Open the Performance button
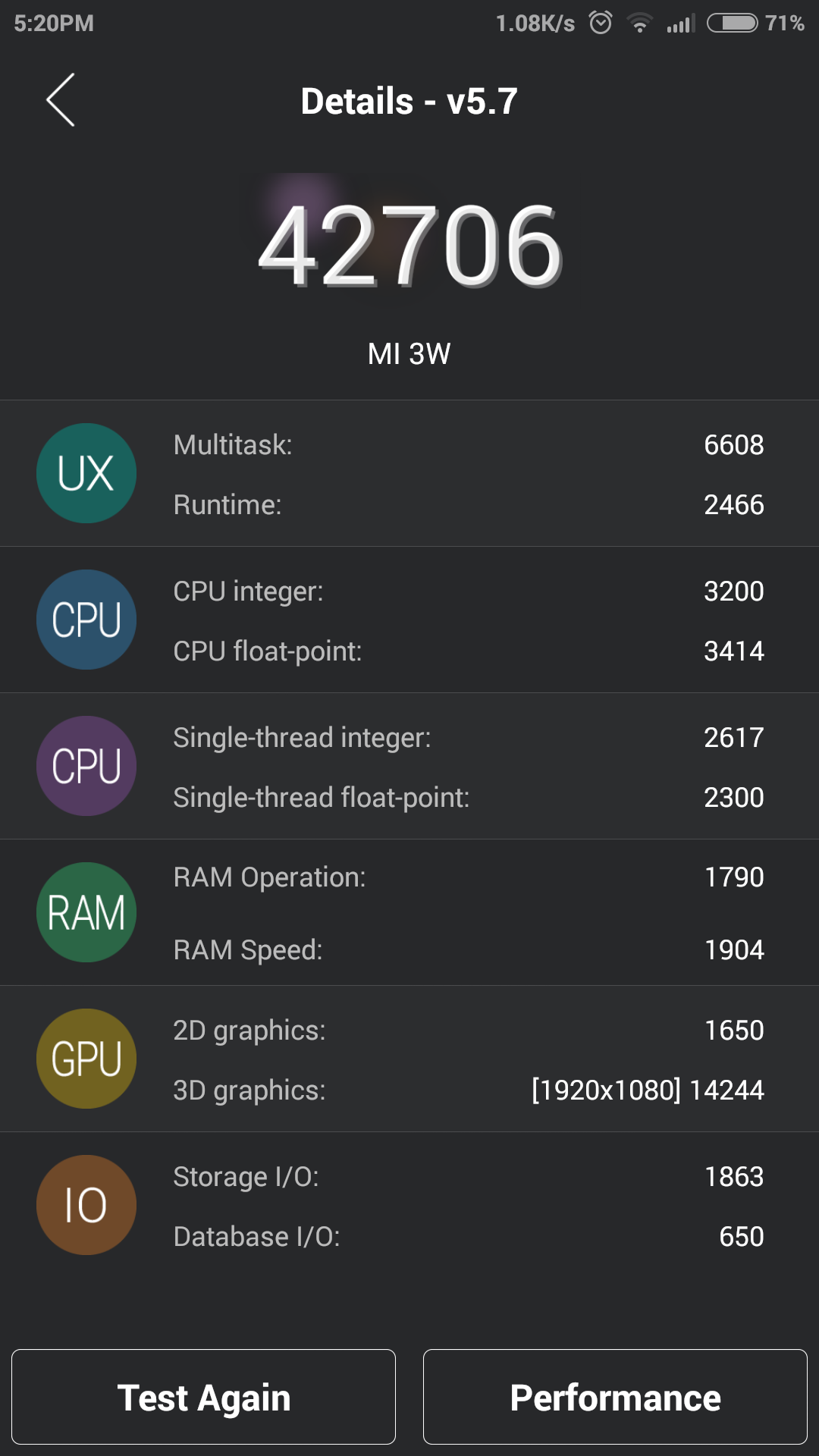Image resolution: width=819 pixels, height=1456 pixels. pyautogui.click(x=615, y=1397)
